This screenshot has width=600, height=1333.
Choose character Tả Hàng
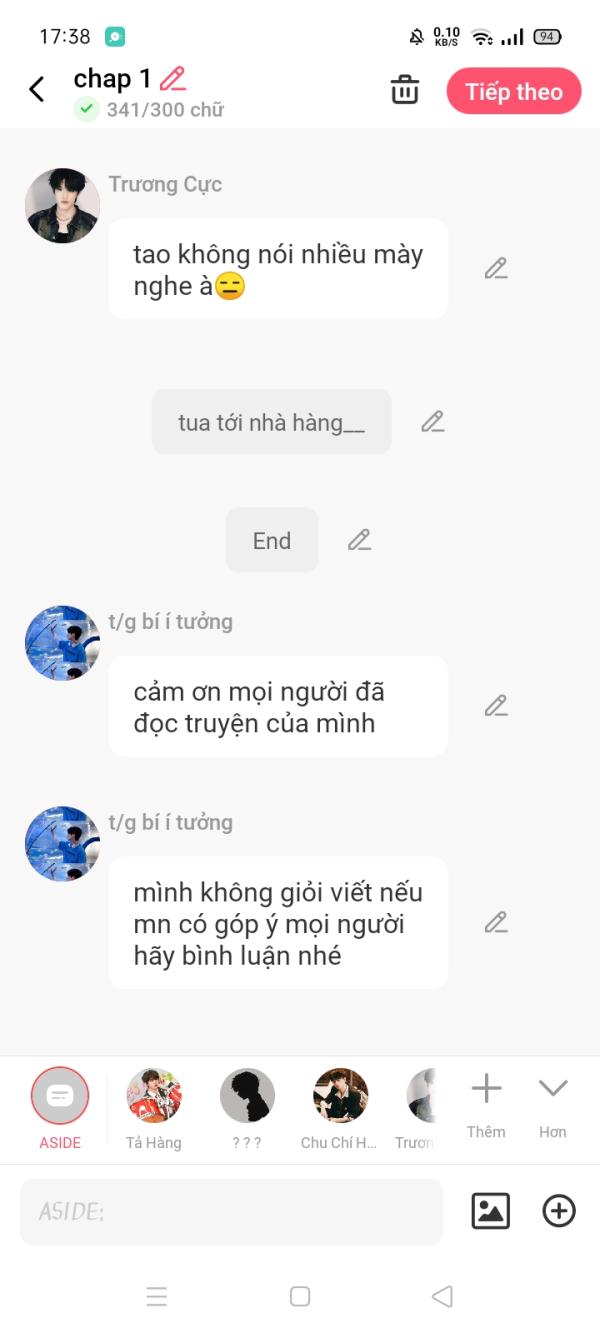point(154,1108)
